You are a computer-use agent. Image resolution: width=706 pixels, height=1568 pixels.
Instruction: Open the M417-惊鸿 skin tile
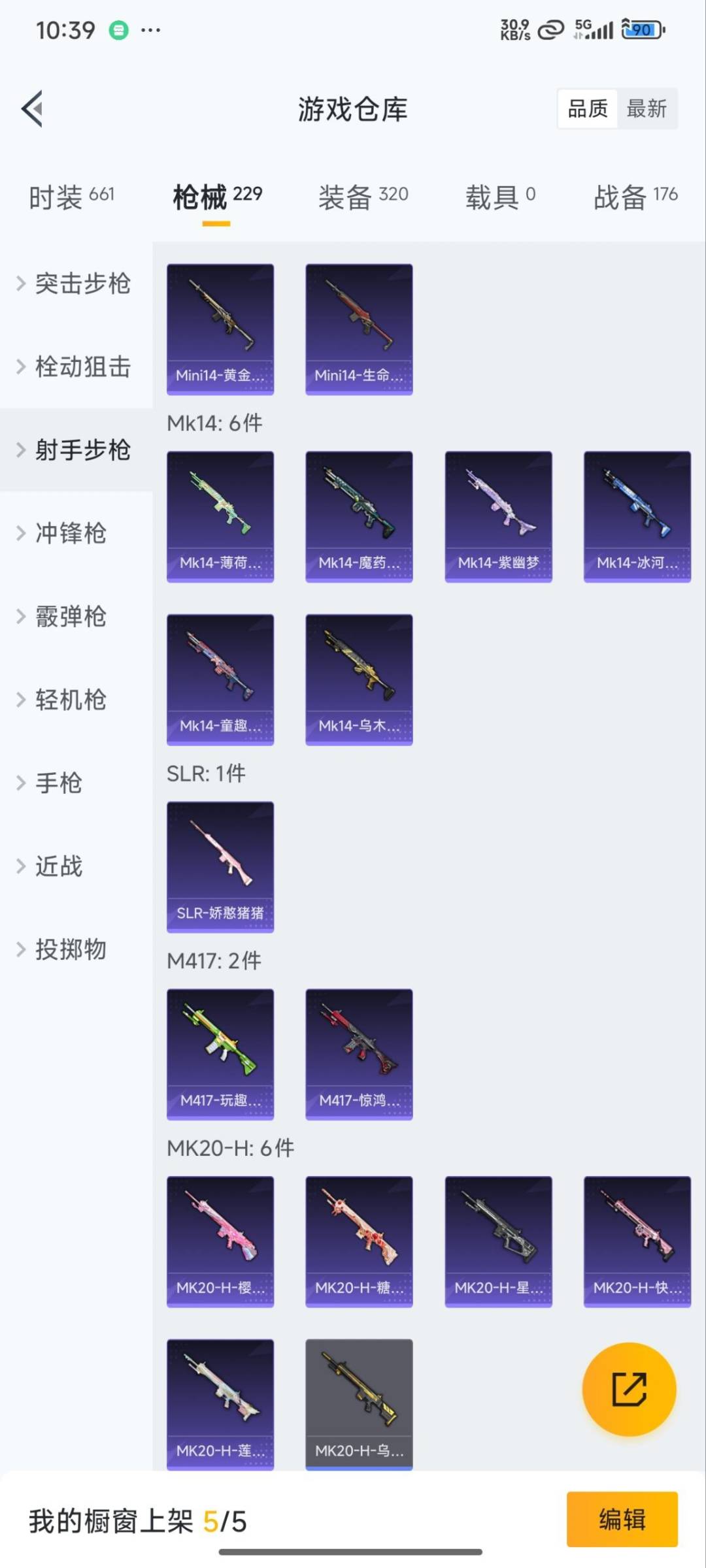click(359, 1054)
